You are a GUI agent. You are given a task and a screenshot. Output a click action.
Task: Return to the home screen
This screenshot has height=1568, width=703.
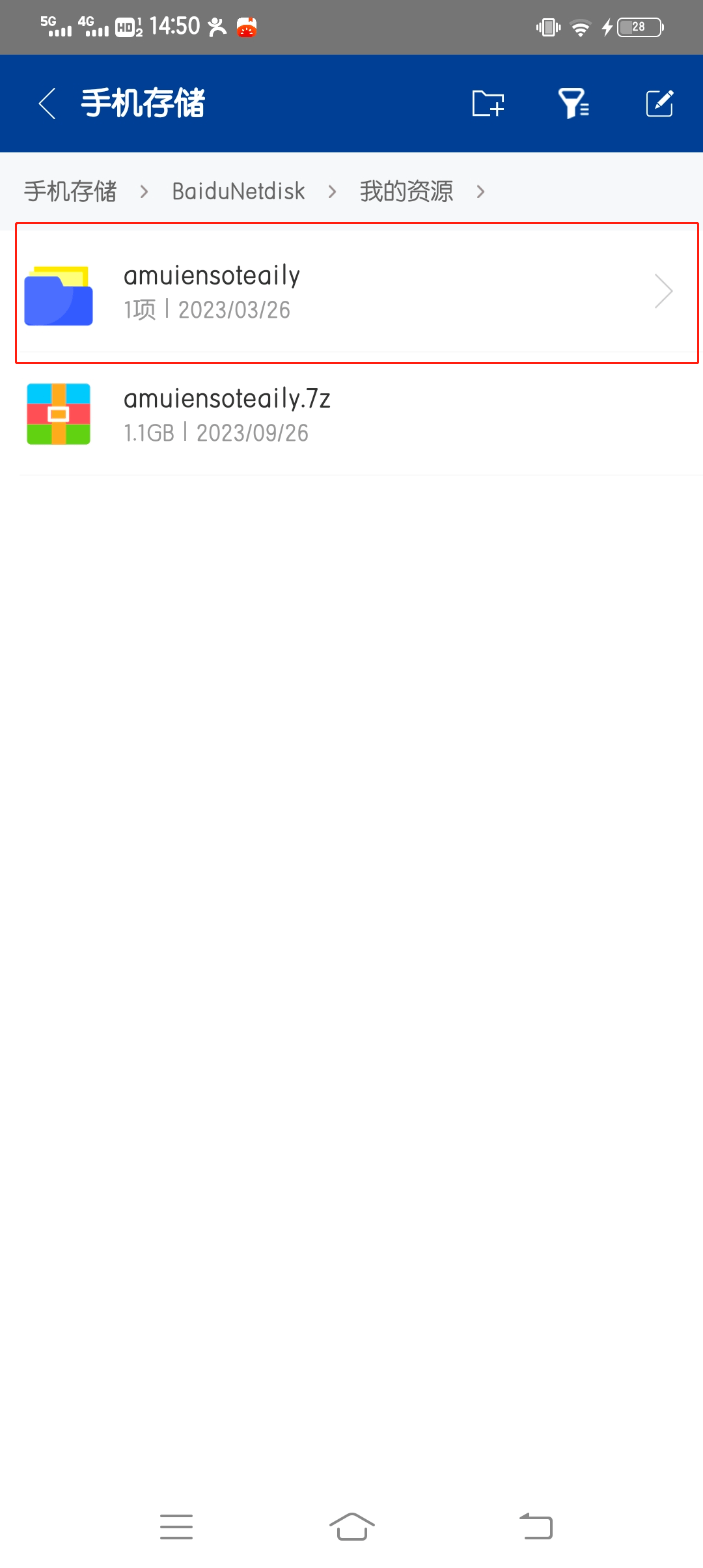click(x=351, y=1526)
